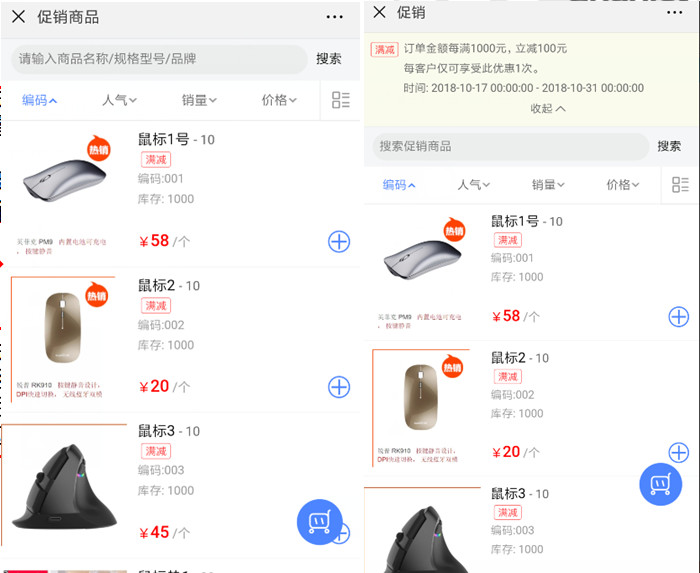Add ¥45 鼠标3 with its plus button
700x573 pixels.
(x=344, y=533)
